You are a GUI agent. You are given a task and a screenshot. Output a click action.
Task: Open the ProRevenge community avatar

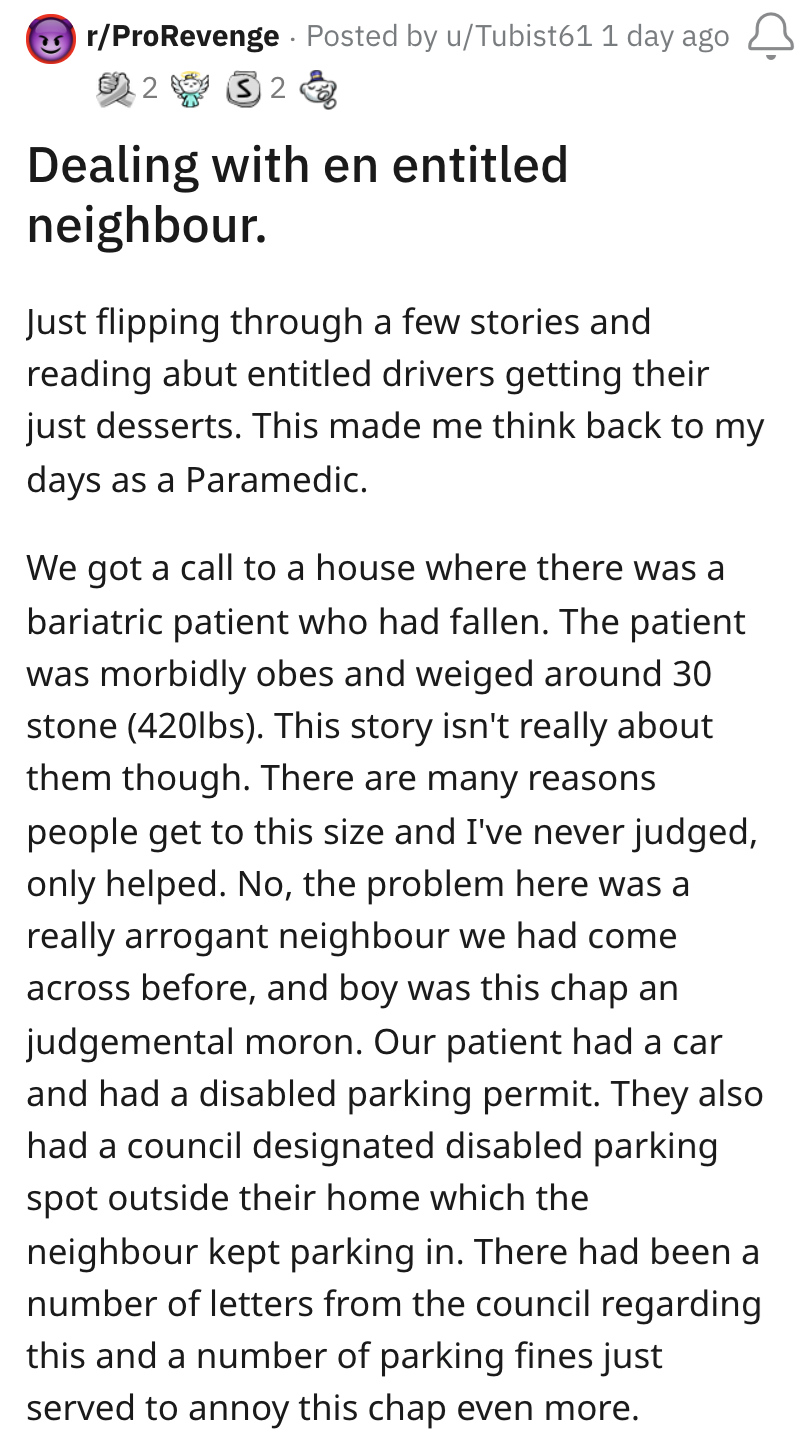pos(49,39)
